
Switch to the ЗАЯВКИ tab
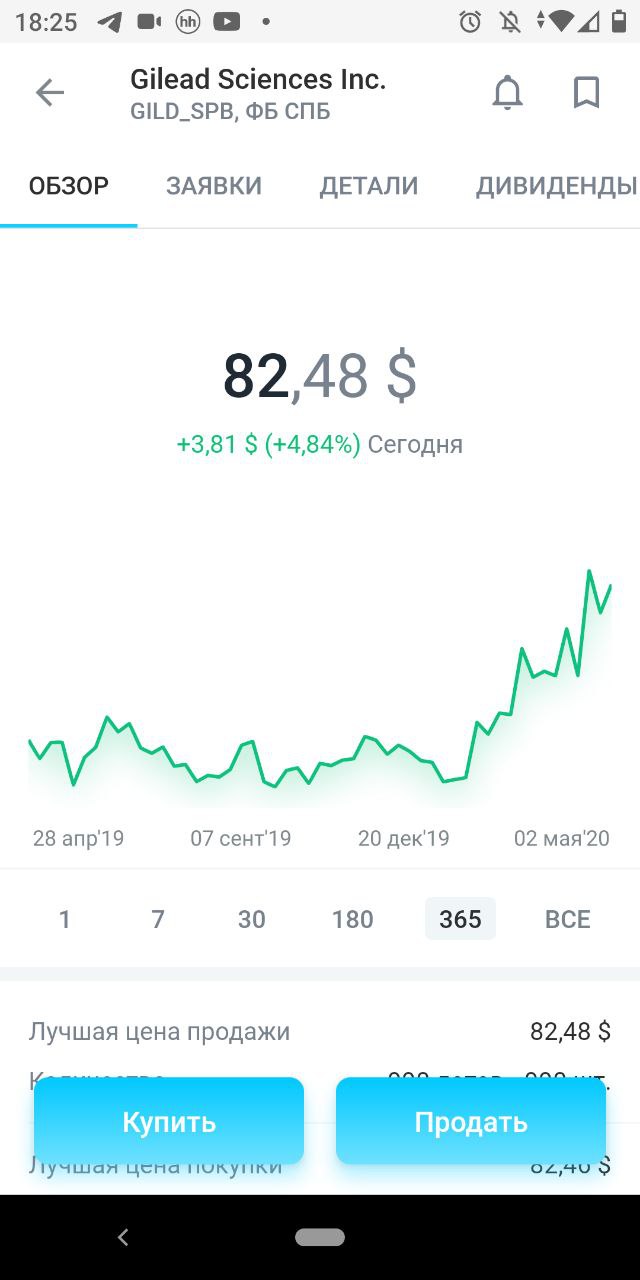pos(214,186)
